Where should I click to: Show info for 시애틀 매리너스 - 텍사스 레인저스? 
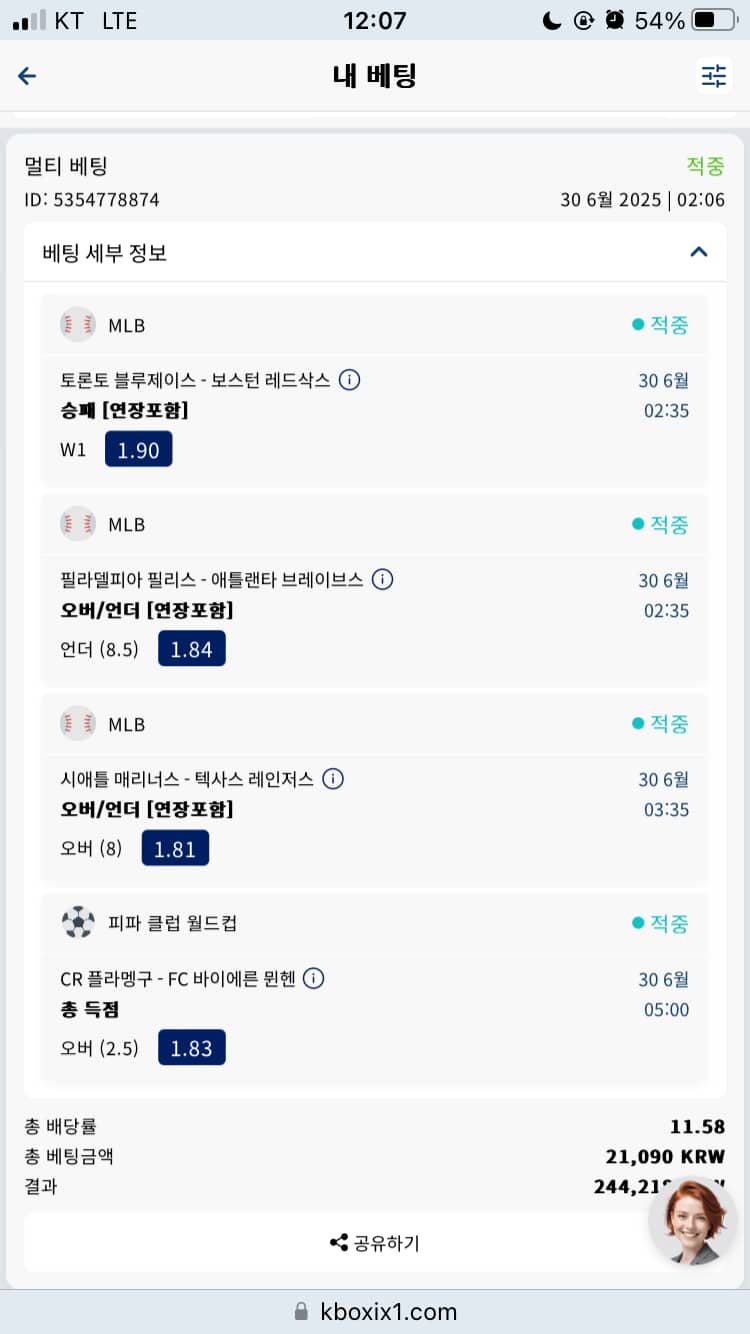333,779
